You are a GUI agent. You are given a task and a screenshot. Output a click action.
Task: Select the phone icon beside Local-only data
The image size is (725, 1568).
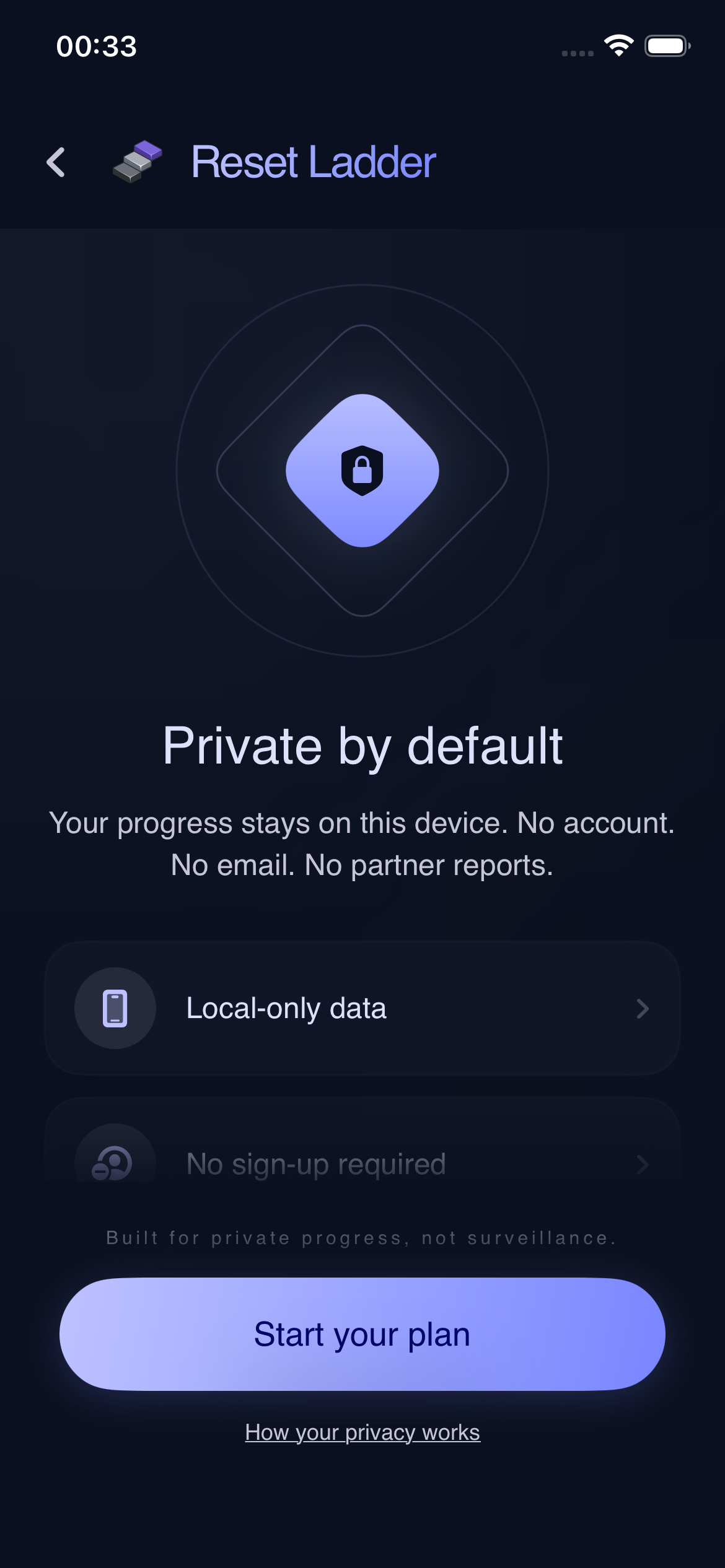click(115, 1009)
